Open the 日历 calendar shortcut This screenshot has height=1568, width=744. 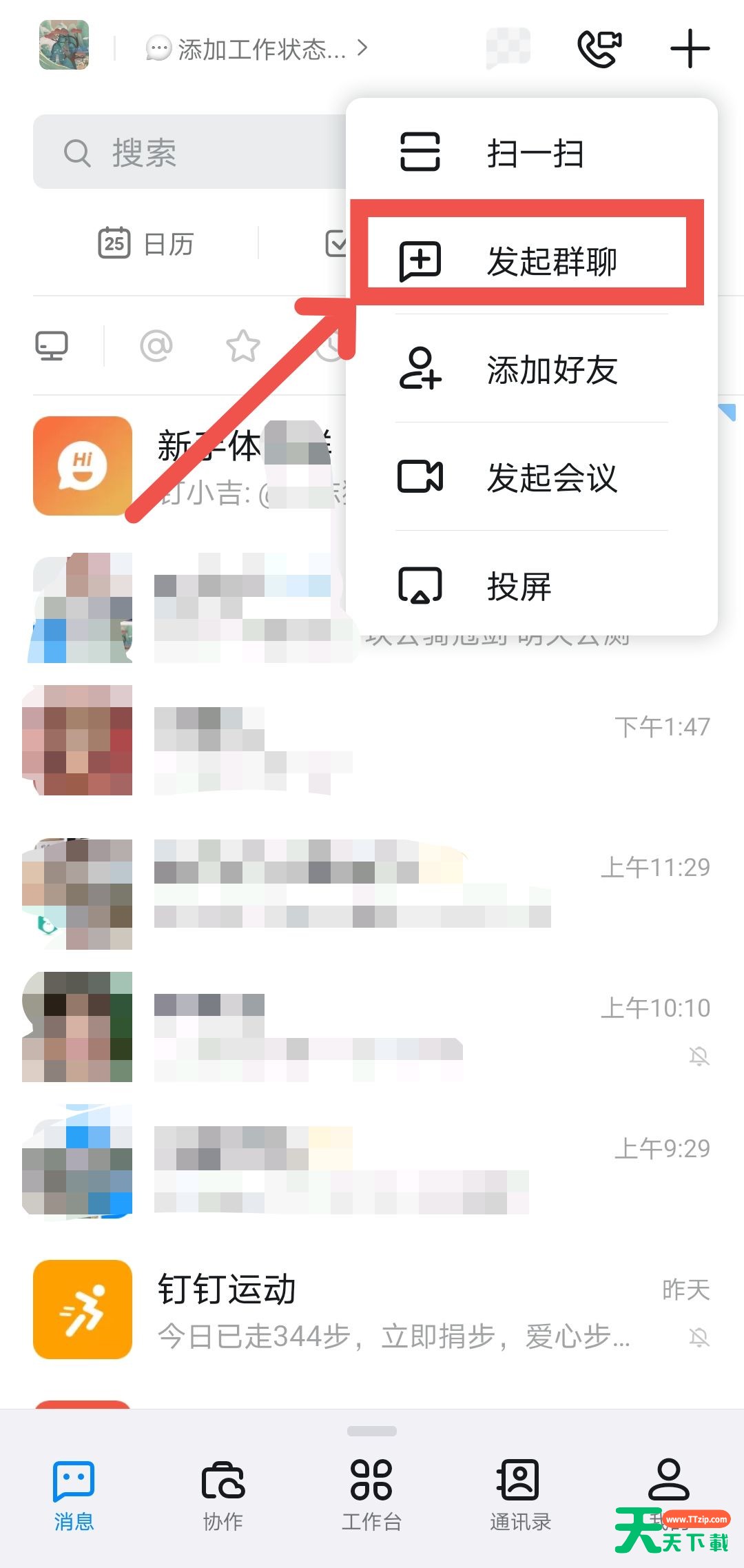point(146,243)
